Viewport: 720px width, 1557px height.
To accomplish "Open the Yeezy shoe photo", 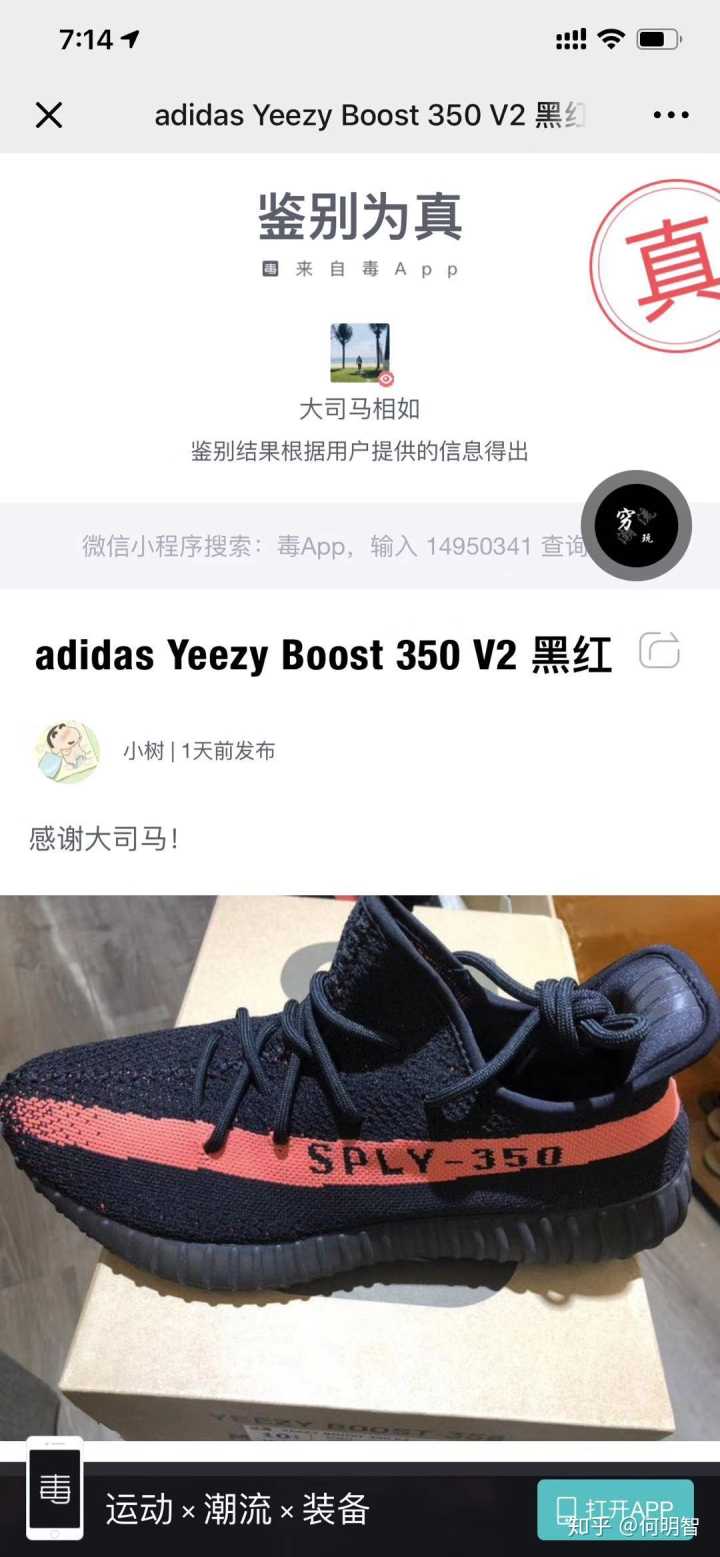I will point(360,1165).
